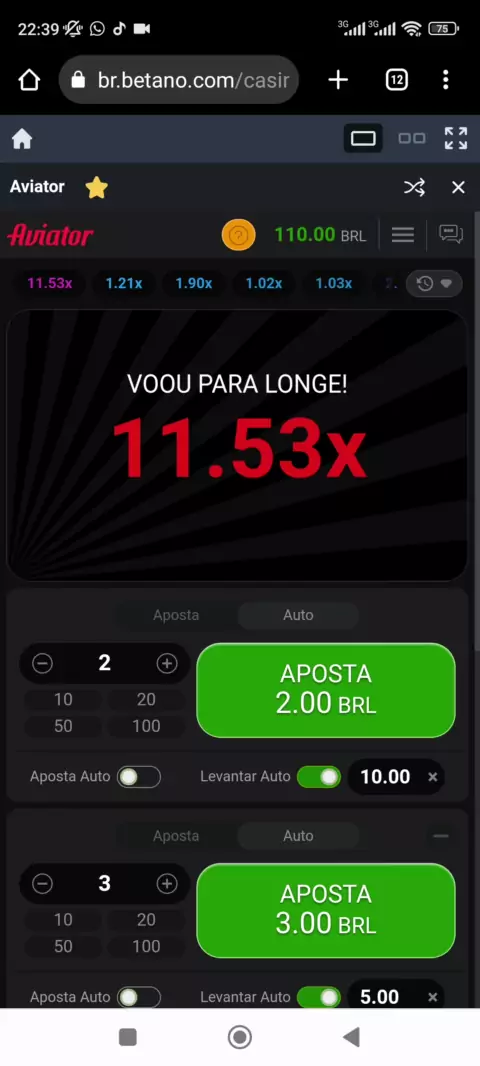Remove the second bet panel
The height and width of the screenshot is (1066, 480).
(x=441, y=836)
